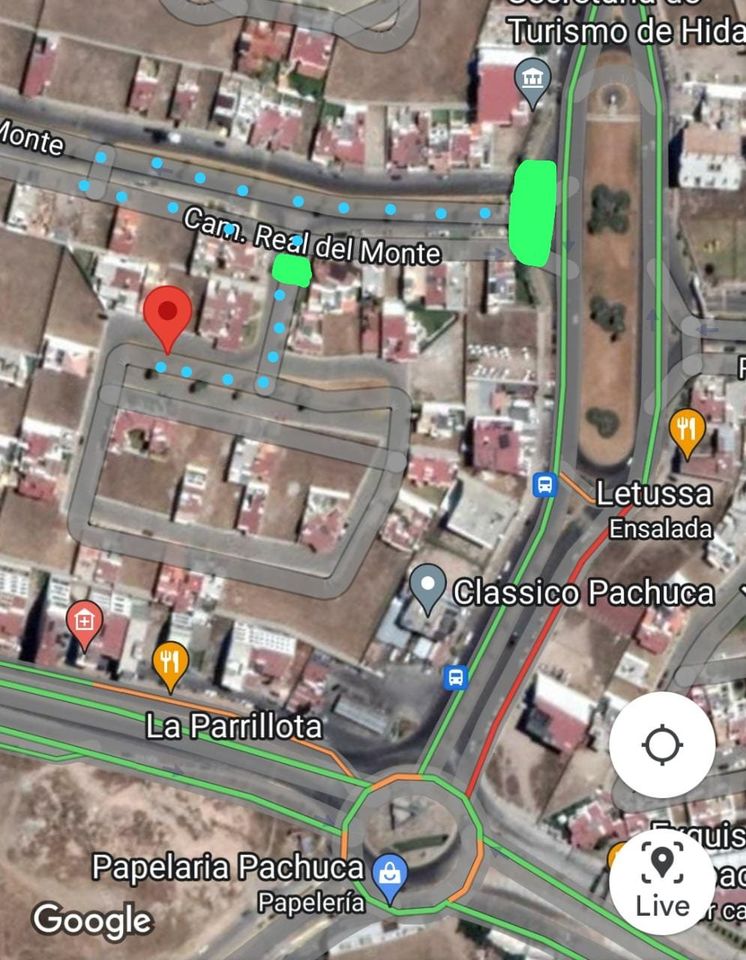Tap the red medical facility pin
This screenshot has height=960, width=746.
85,624
